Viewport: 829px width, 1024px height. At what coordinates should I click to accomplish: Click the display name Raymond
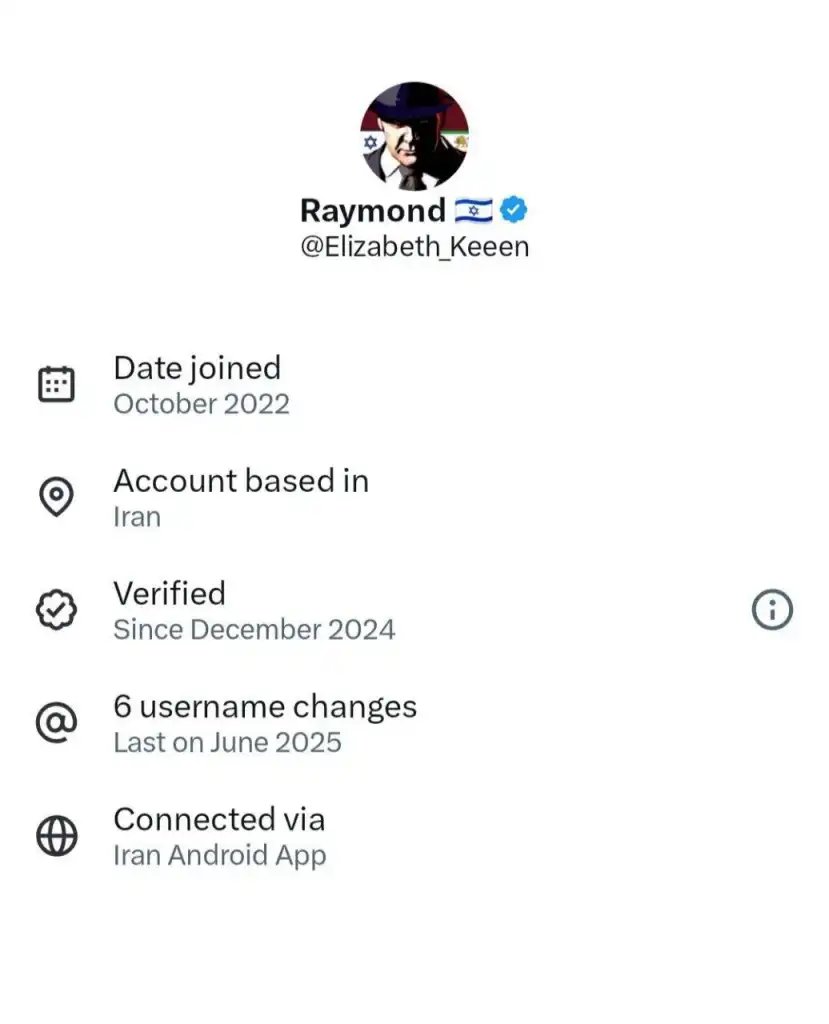pos(373,210)
